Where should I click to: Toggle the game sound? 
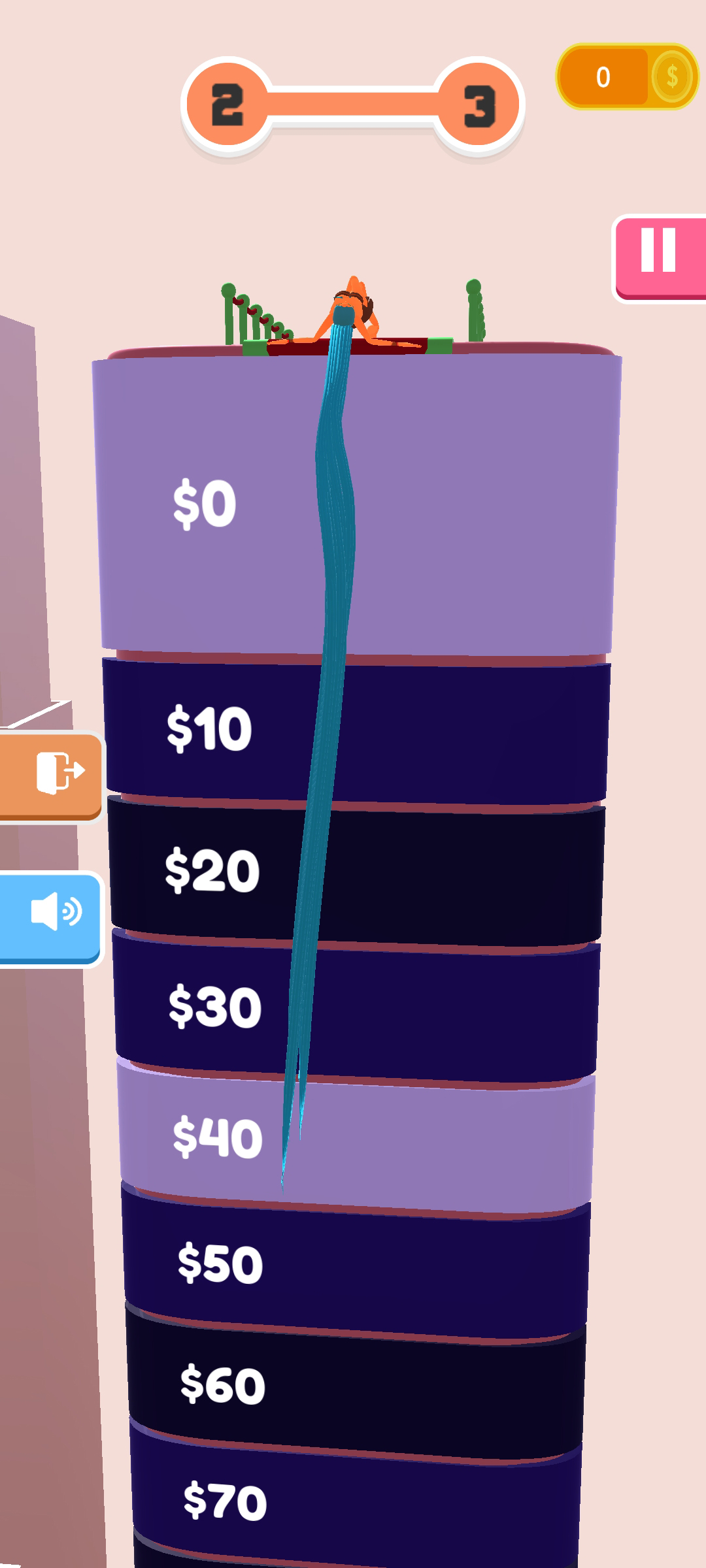[x=52, y=915]
